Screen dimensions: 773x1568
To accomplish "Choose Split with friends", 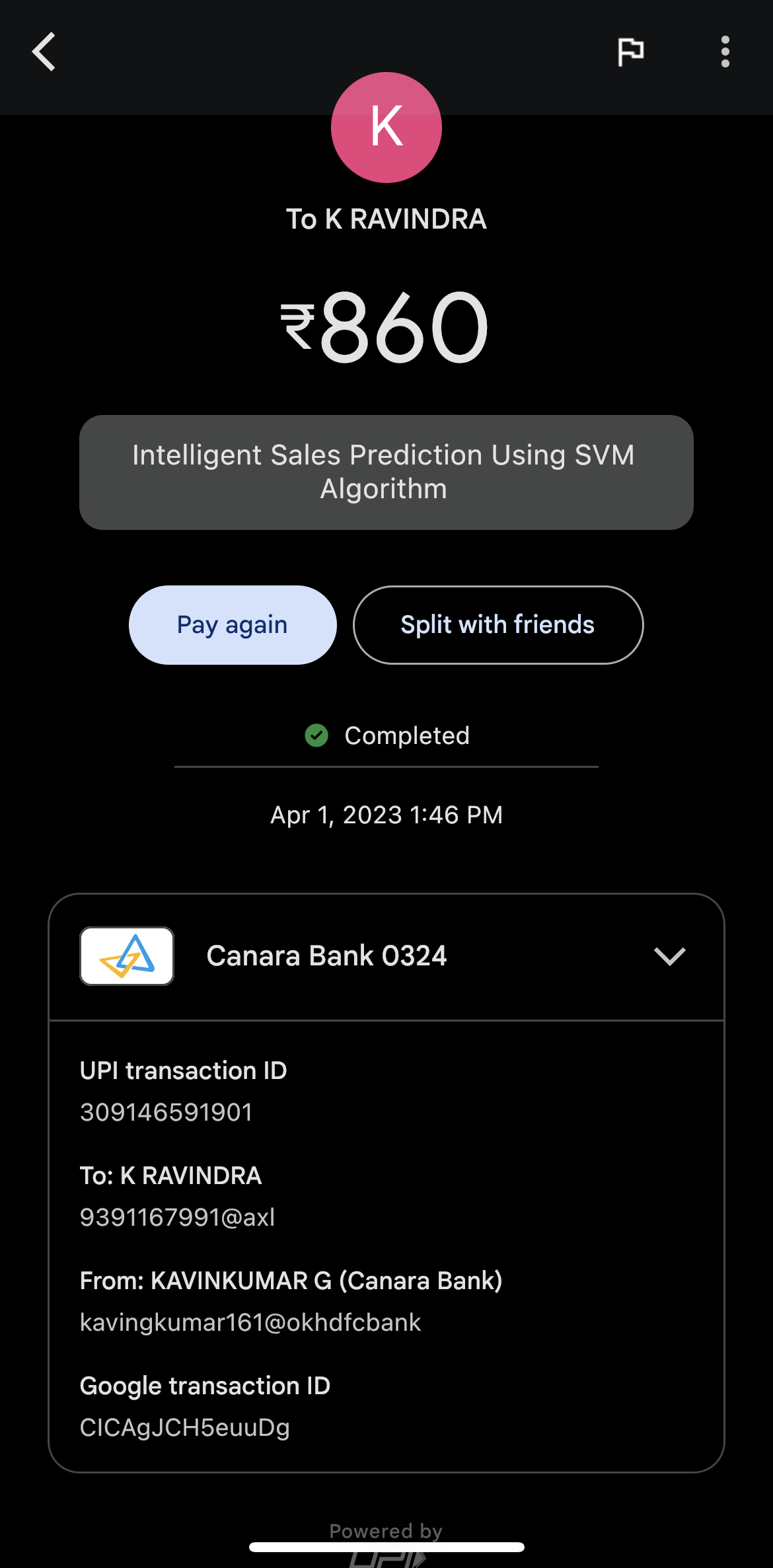I will point(498,625).
